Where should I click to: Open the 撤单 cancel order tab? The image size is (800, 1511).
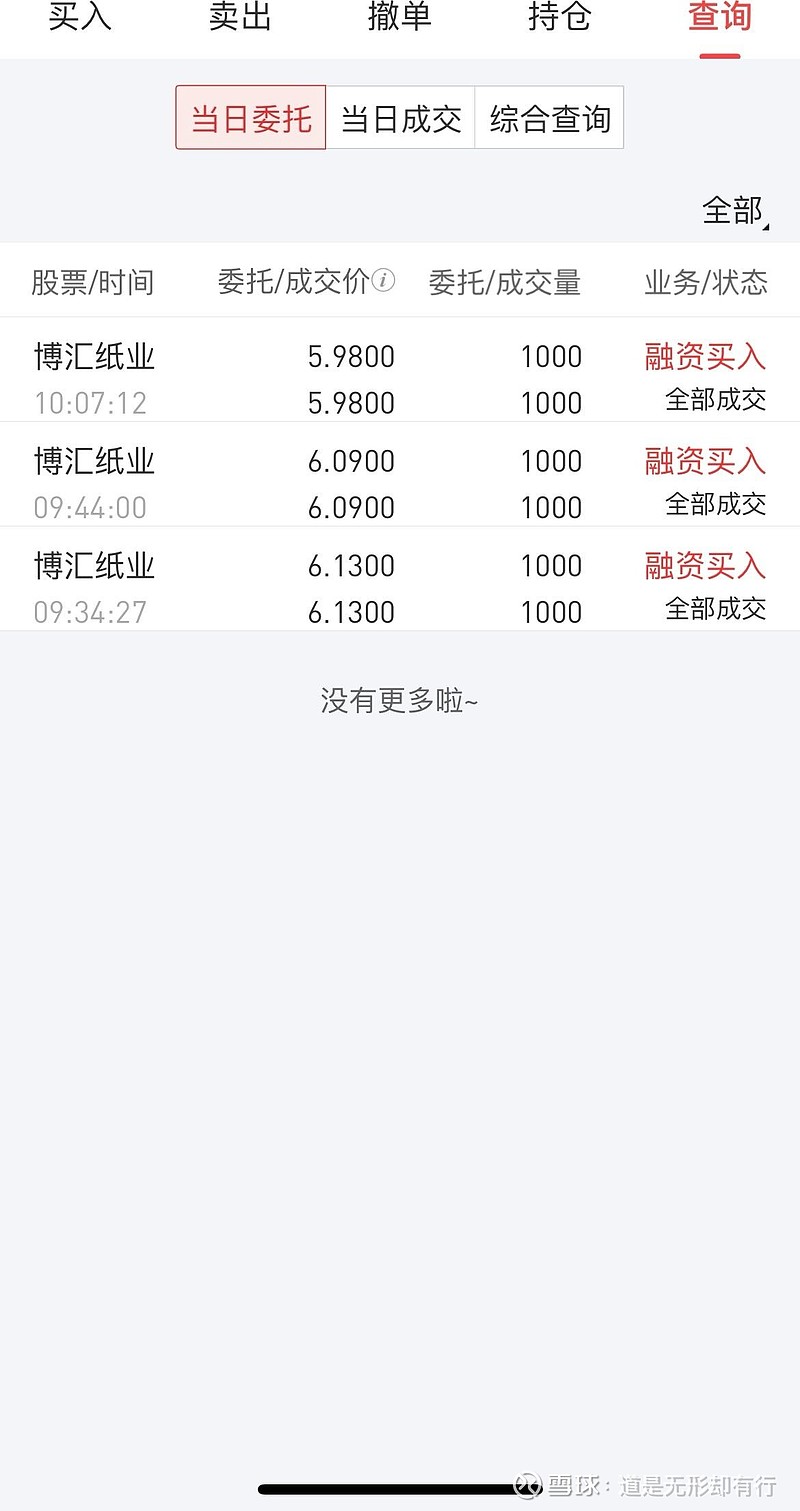pos(400,18)
